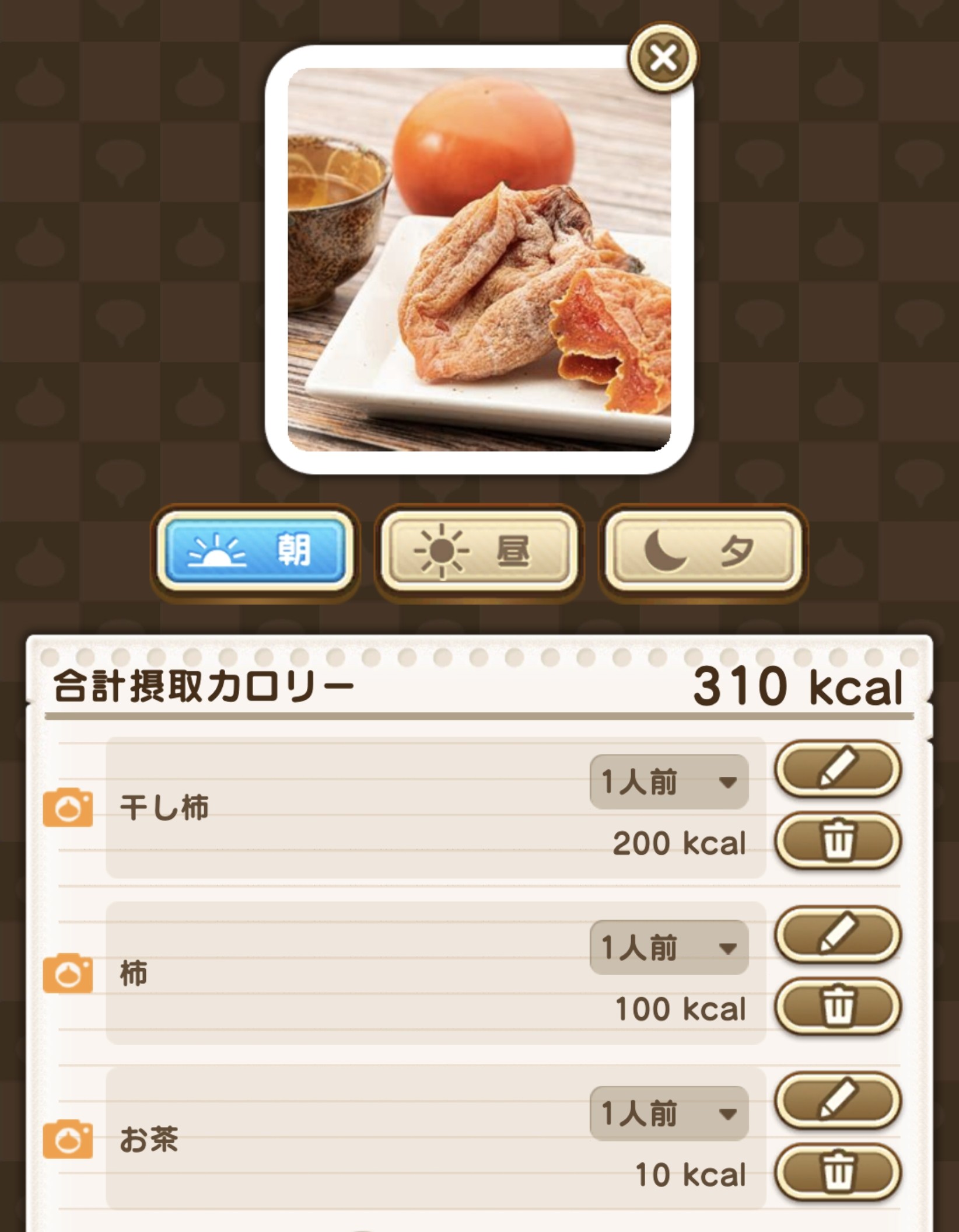Remove the 柿 100 kcal entry
Image resolution: width=959 pixels, height=1232 pixels.
click(838, 1007)
